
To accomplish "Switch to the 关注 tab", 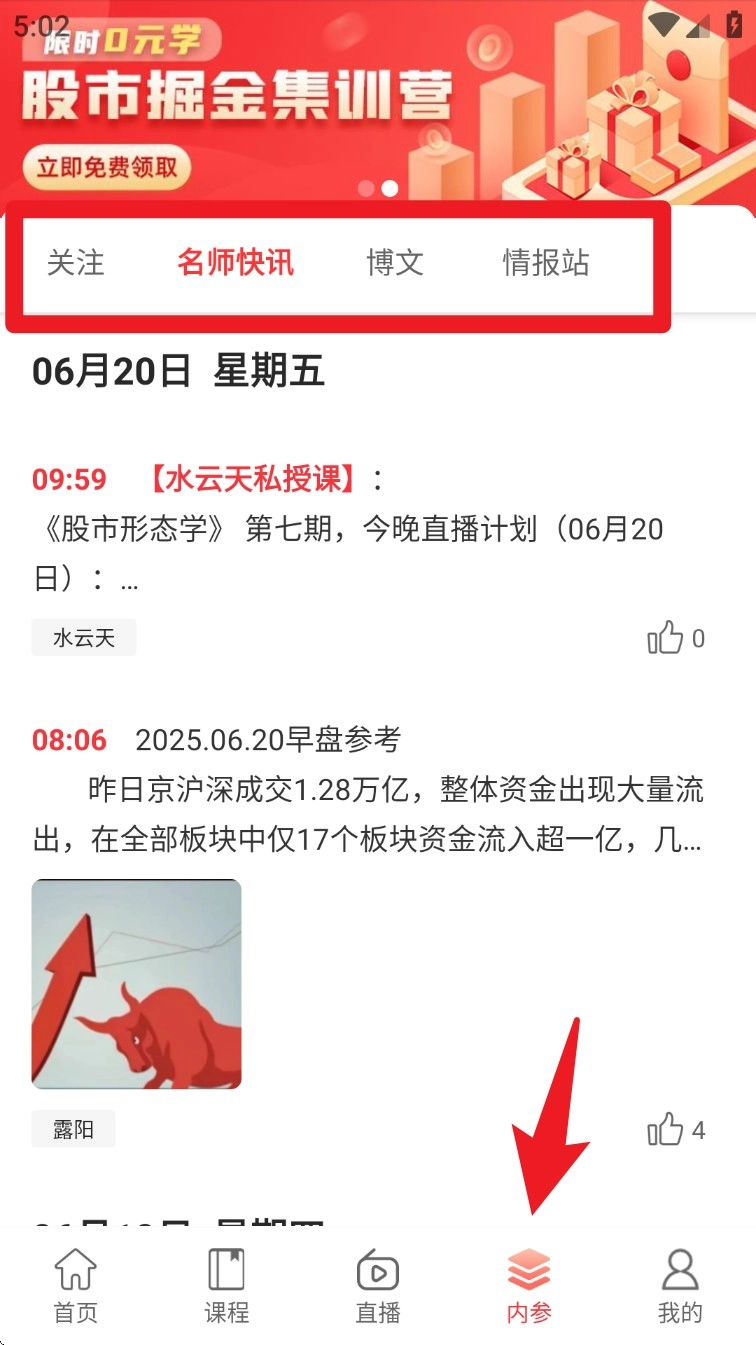I will (75, 263).
